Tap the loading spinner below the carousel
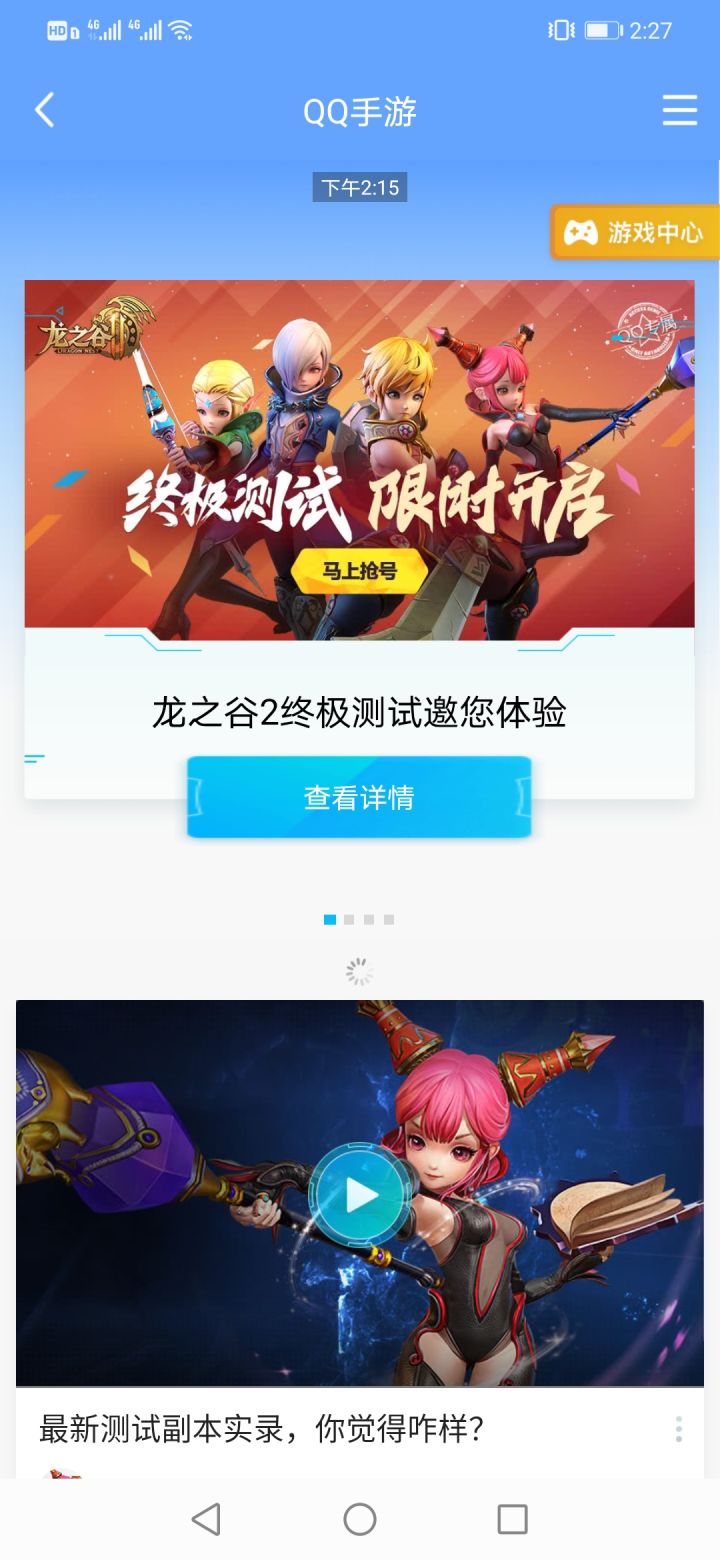The height and width of the screenshot is (1560, 720). pos(358,968)
